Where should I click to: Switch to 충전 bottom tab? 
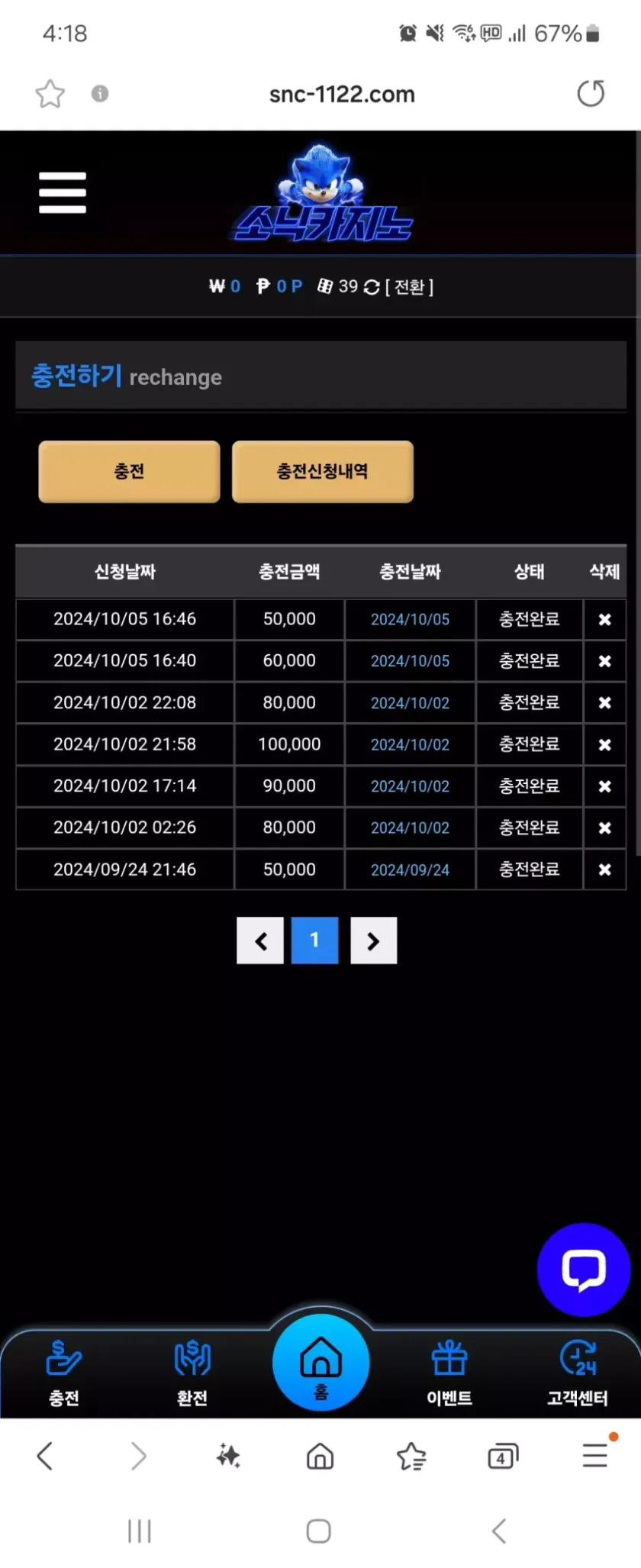[x=64, y=1373]
